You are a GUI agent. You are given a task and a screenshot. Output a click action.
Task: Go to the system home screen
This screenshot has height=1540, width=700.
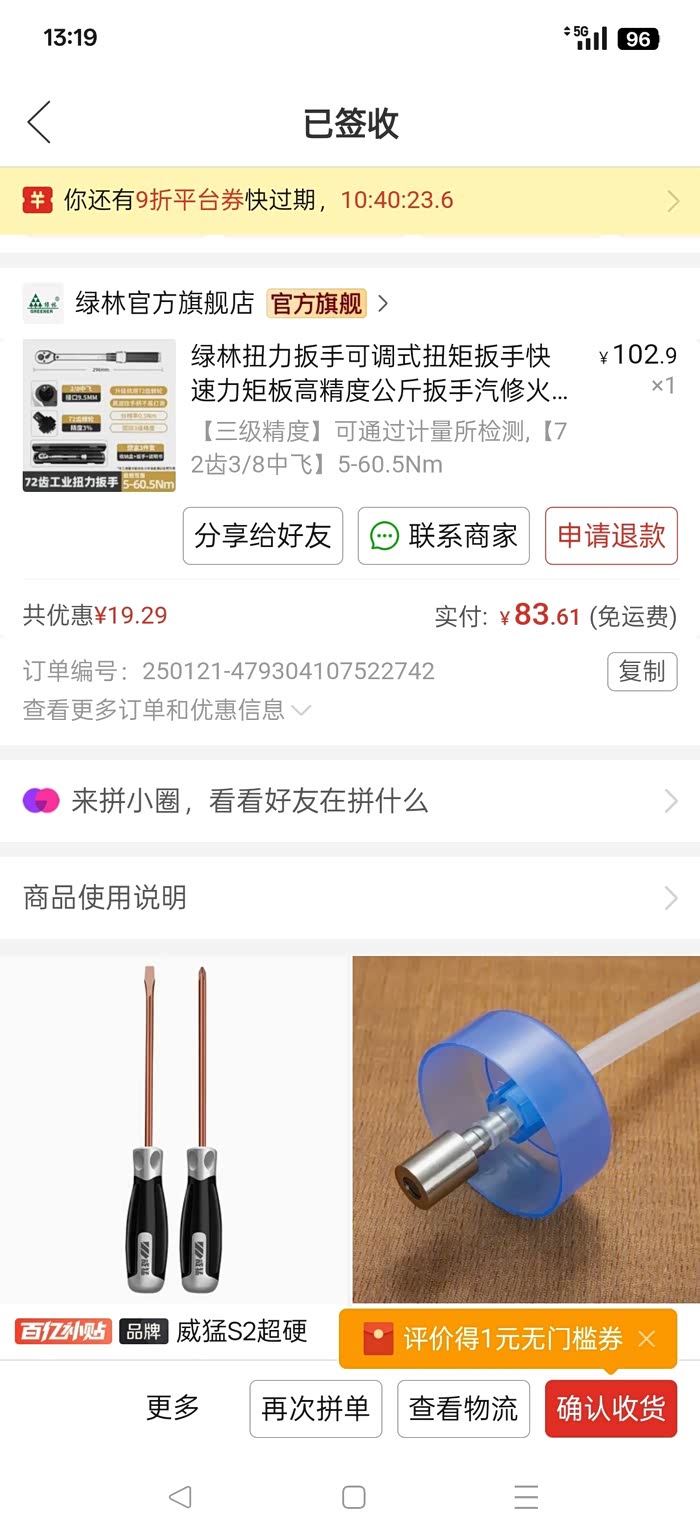click(x=353, y=1497)
